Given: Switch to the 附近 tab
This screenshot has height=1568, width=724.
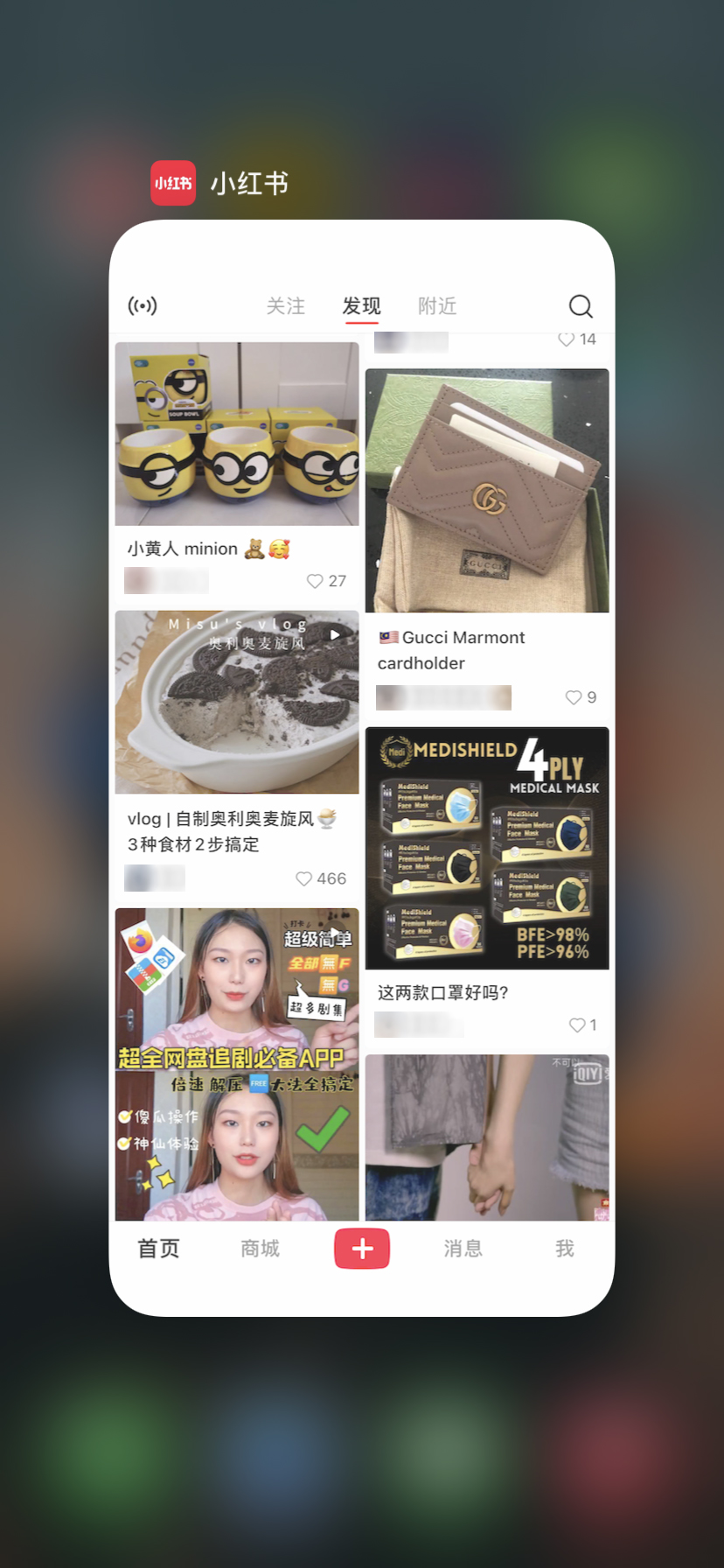Looking at the screenshot, I should coord(437,305).
